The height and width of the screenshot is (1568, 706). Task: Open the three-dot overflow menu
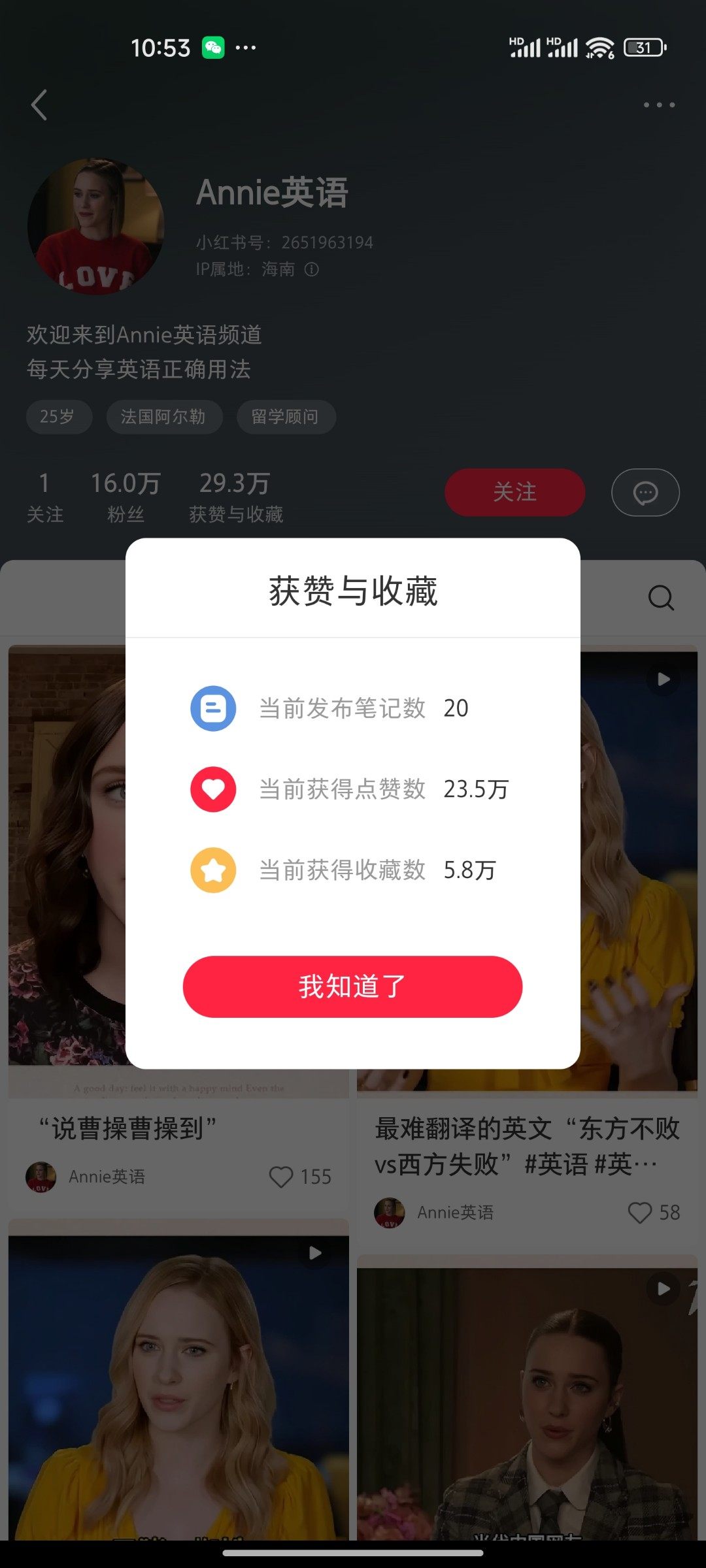pyautogui.click(x=658, y=105)
